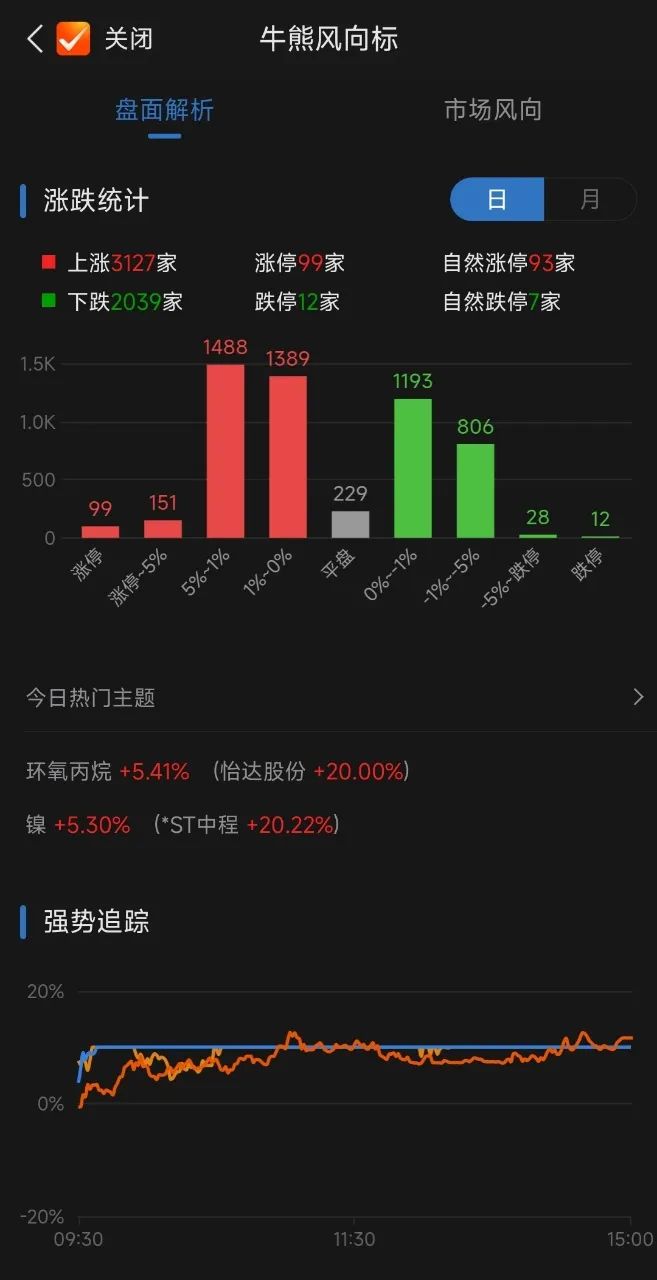Select the 月 view for 涨跌统计
Image resolution: width=657 pixels, height=1280 pixels.
click(590, 199)
